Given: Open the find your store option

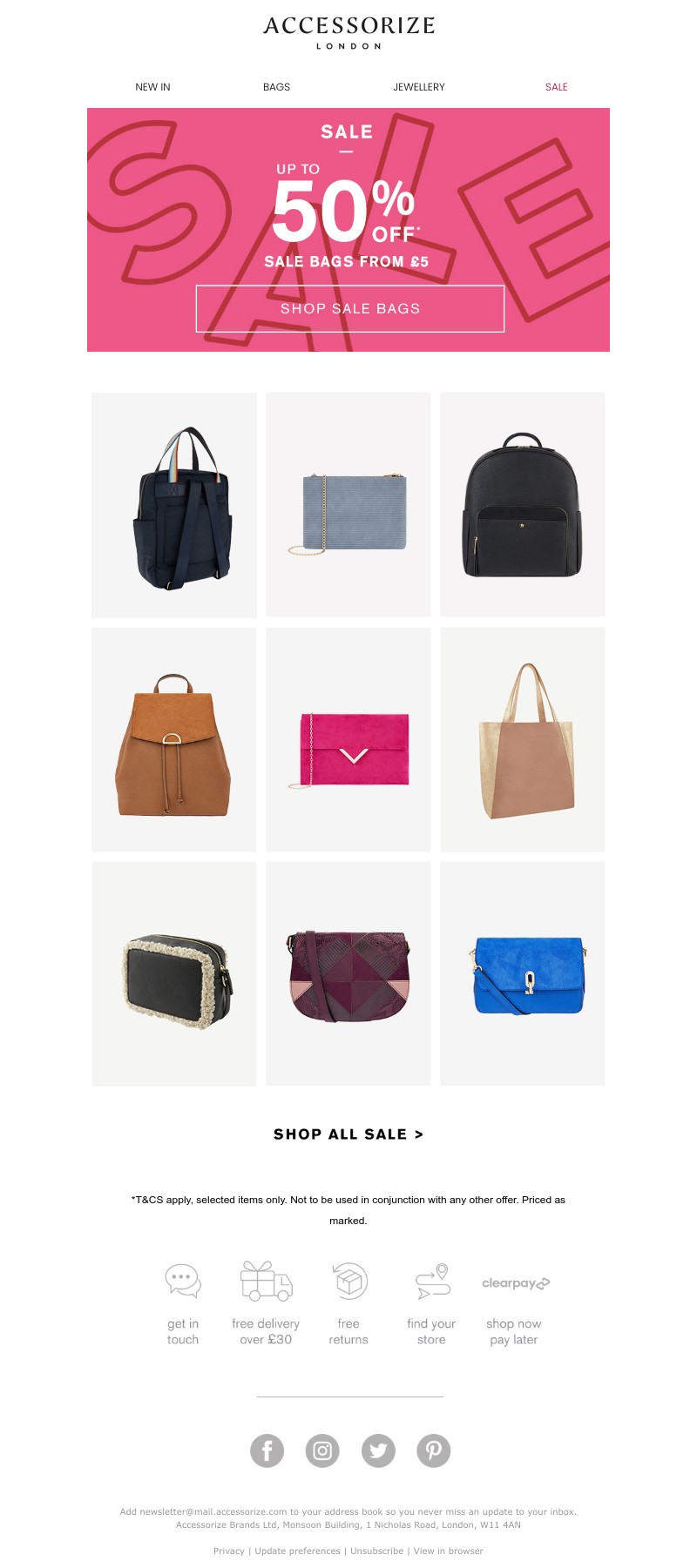Looking at the screenshot, I should click(431, 1304).
